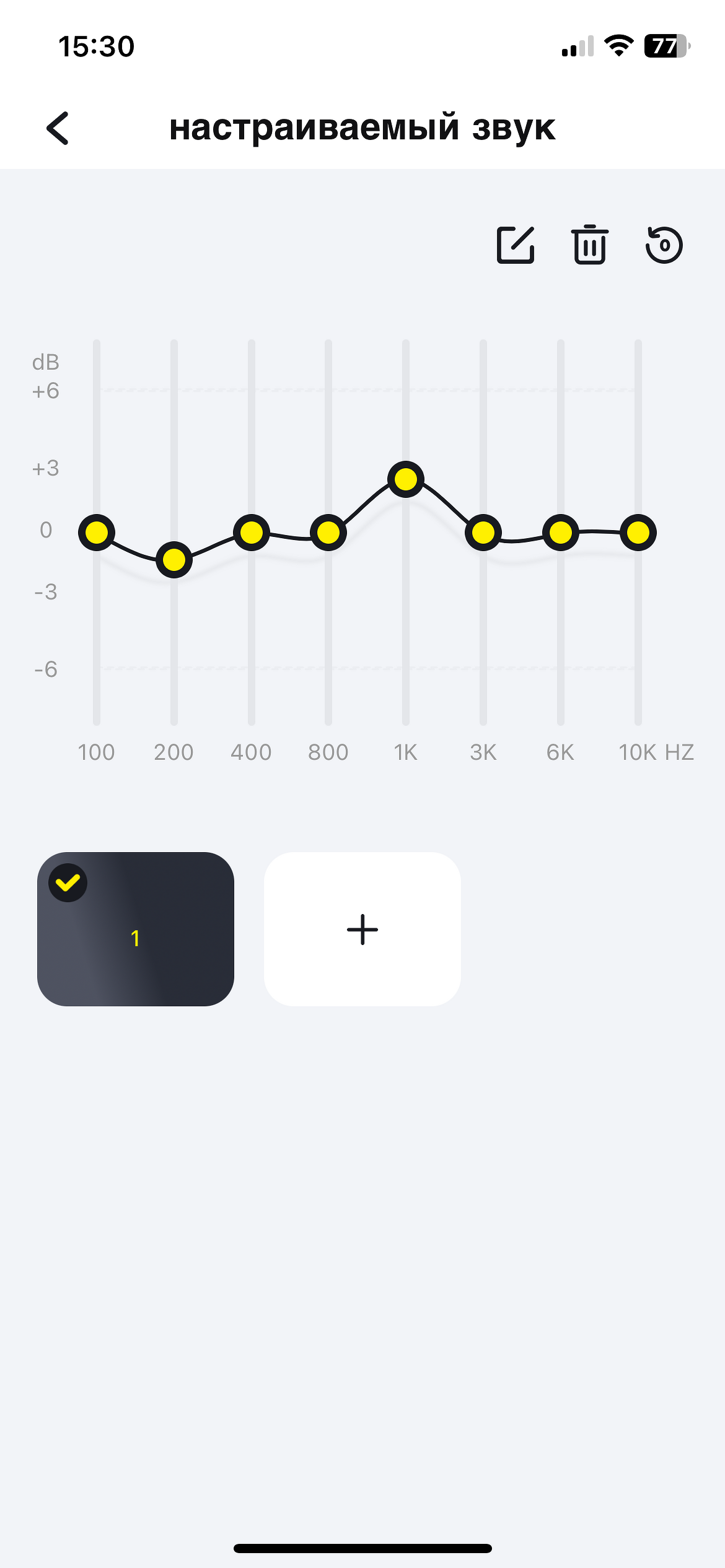Tap the 6K slider handle

561,532
